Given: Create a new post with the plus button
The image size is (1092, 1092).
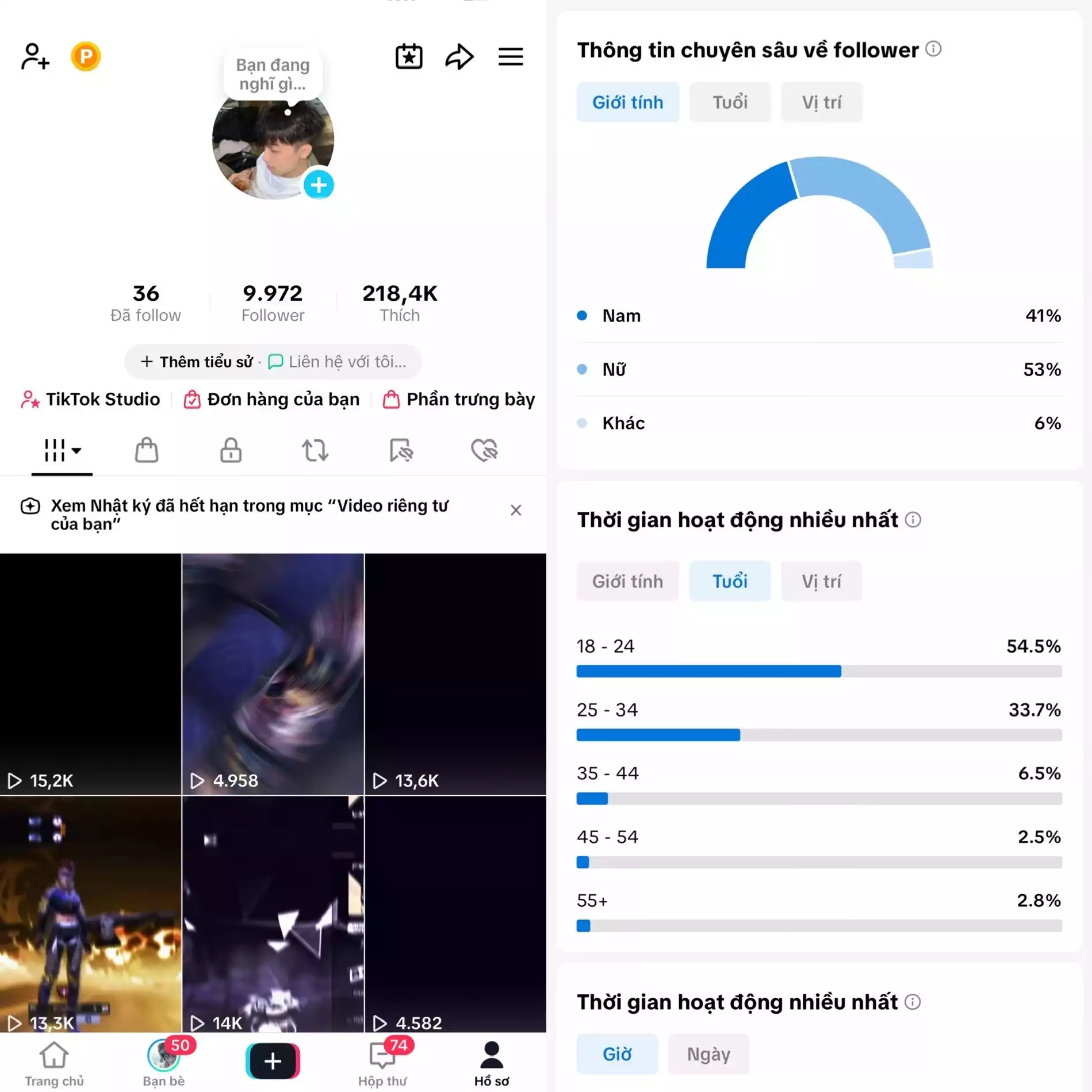Looking at the screenshot, I should [273, 1061].
